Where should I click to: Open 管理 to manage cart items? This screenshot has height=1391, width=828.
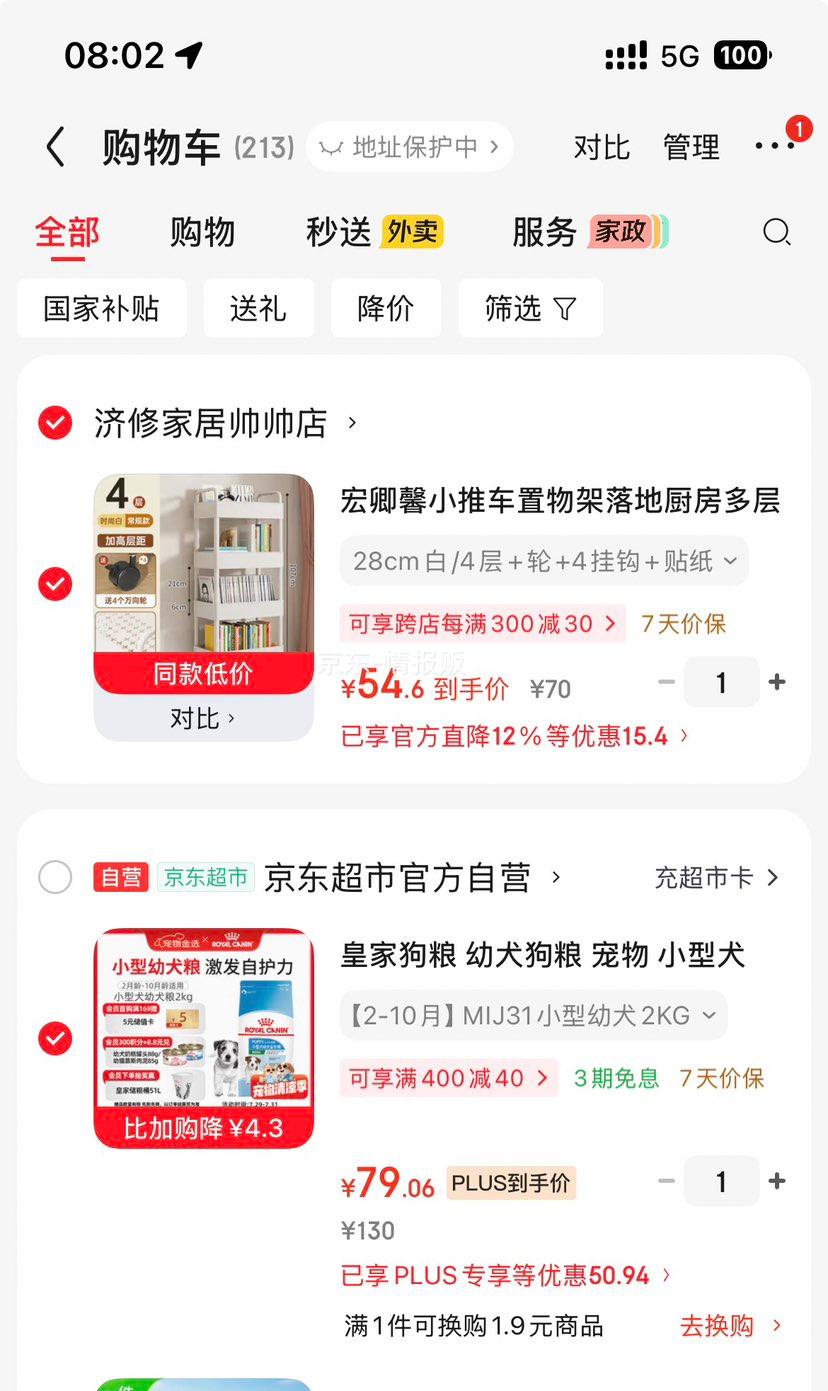(x=691, y=148)
